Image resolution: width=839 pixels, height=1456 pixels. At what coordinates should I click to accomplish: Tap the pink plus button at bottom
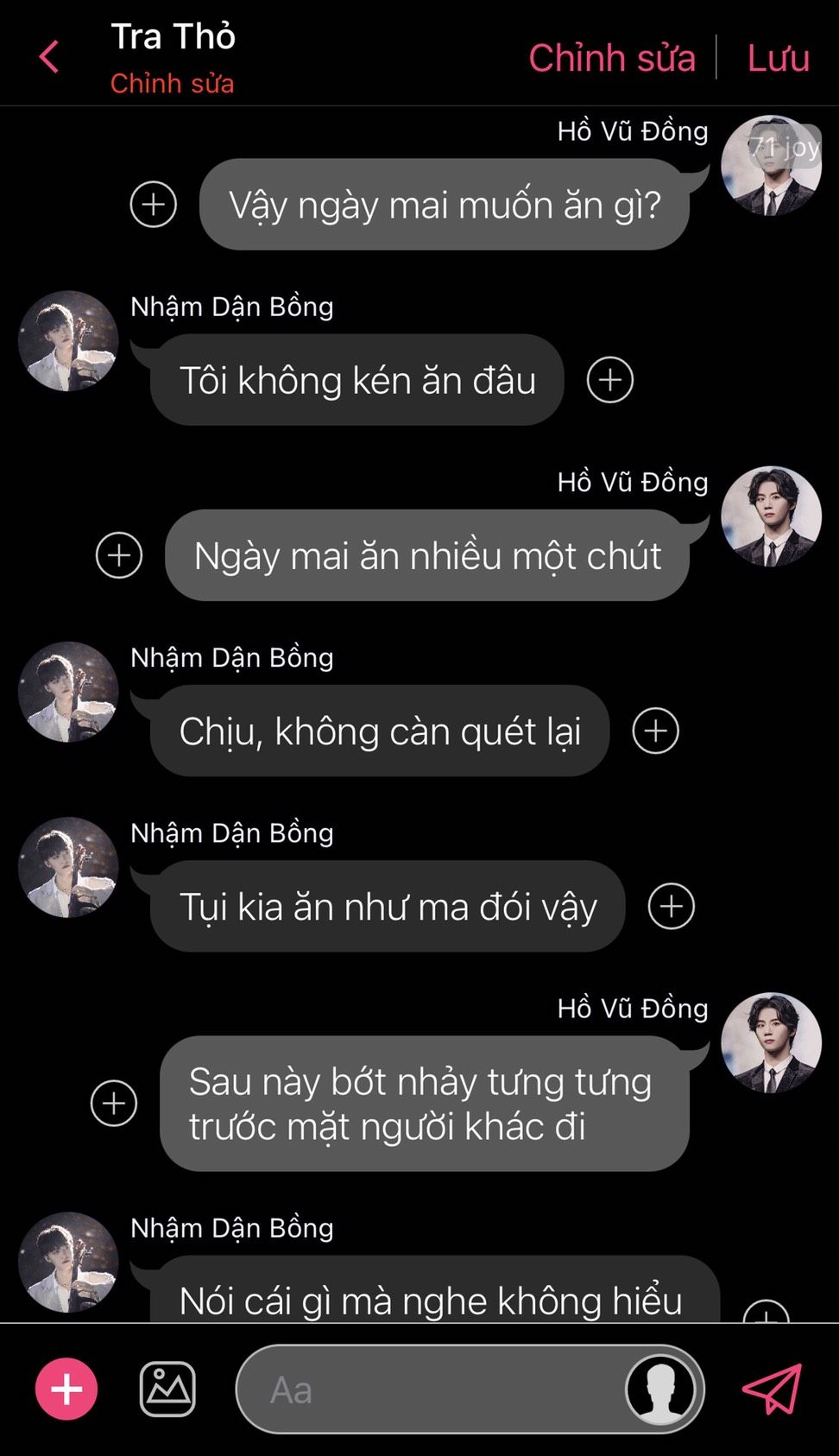[x=66, y=1389]
